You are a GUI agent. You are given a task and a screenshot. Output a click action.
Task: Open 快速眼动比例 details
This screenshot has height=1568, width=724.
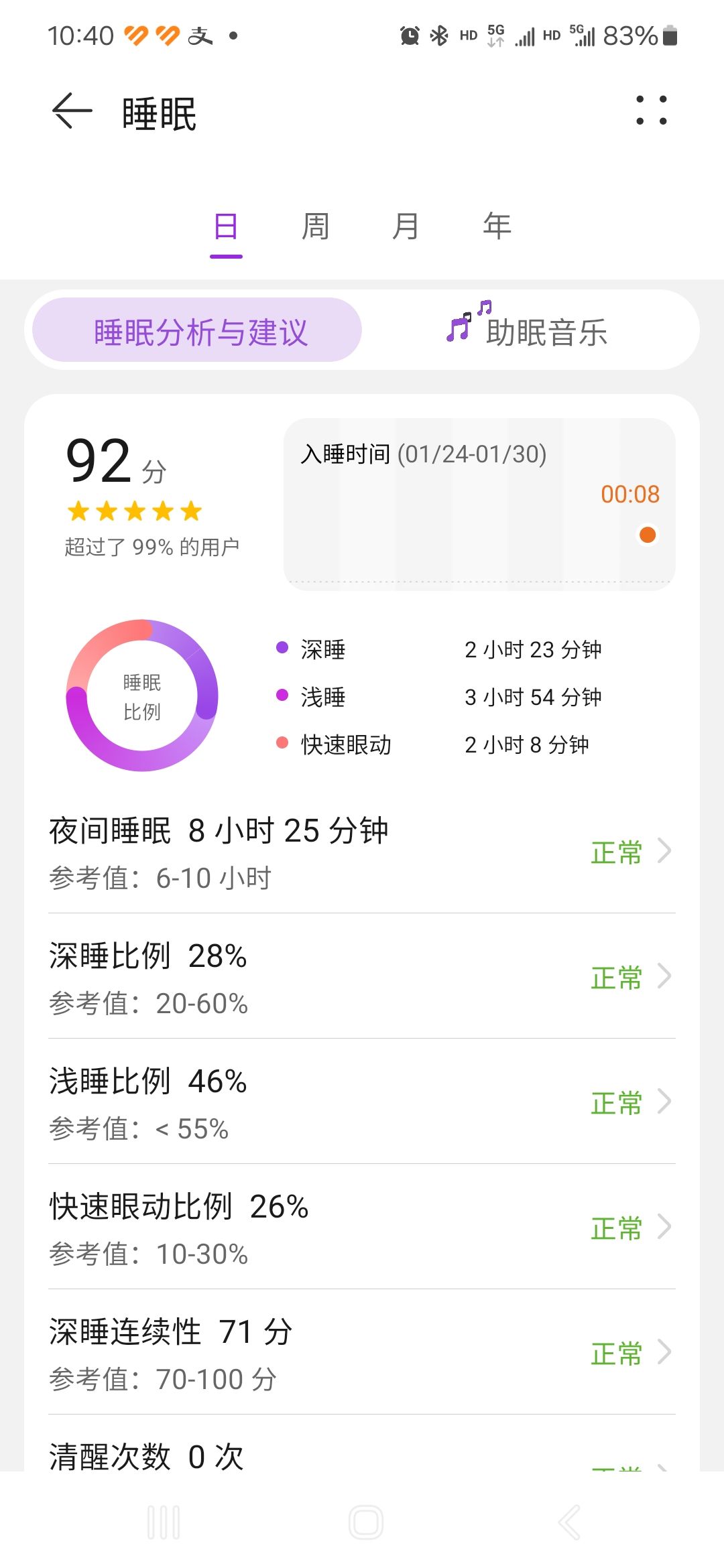(x=362, y=1228)
